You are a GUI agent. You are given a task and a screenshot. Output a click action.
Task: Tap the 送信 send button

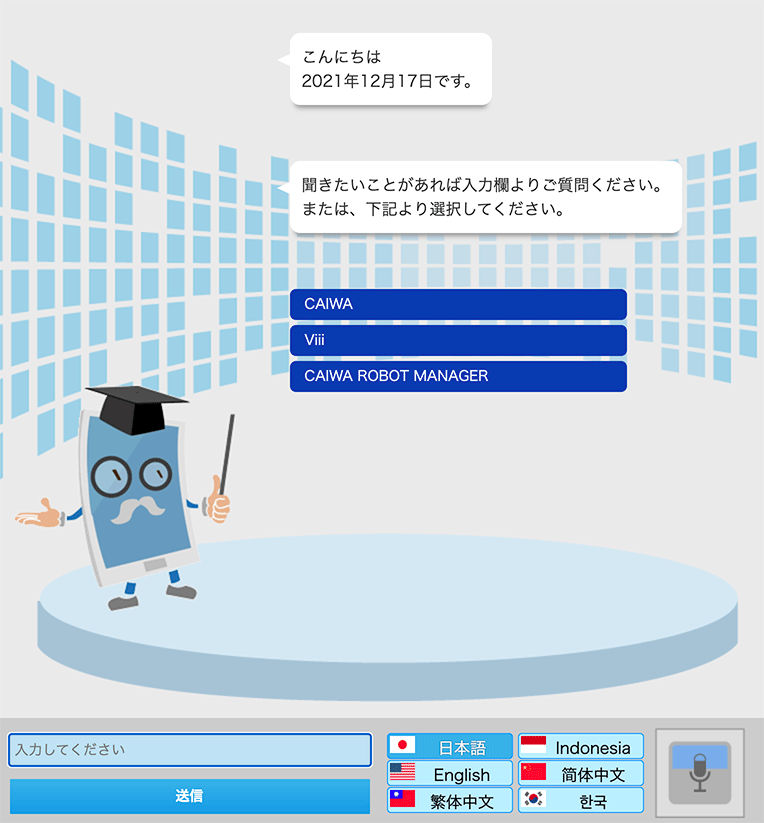click(190, 796)
